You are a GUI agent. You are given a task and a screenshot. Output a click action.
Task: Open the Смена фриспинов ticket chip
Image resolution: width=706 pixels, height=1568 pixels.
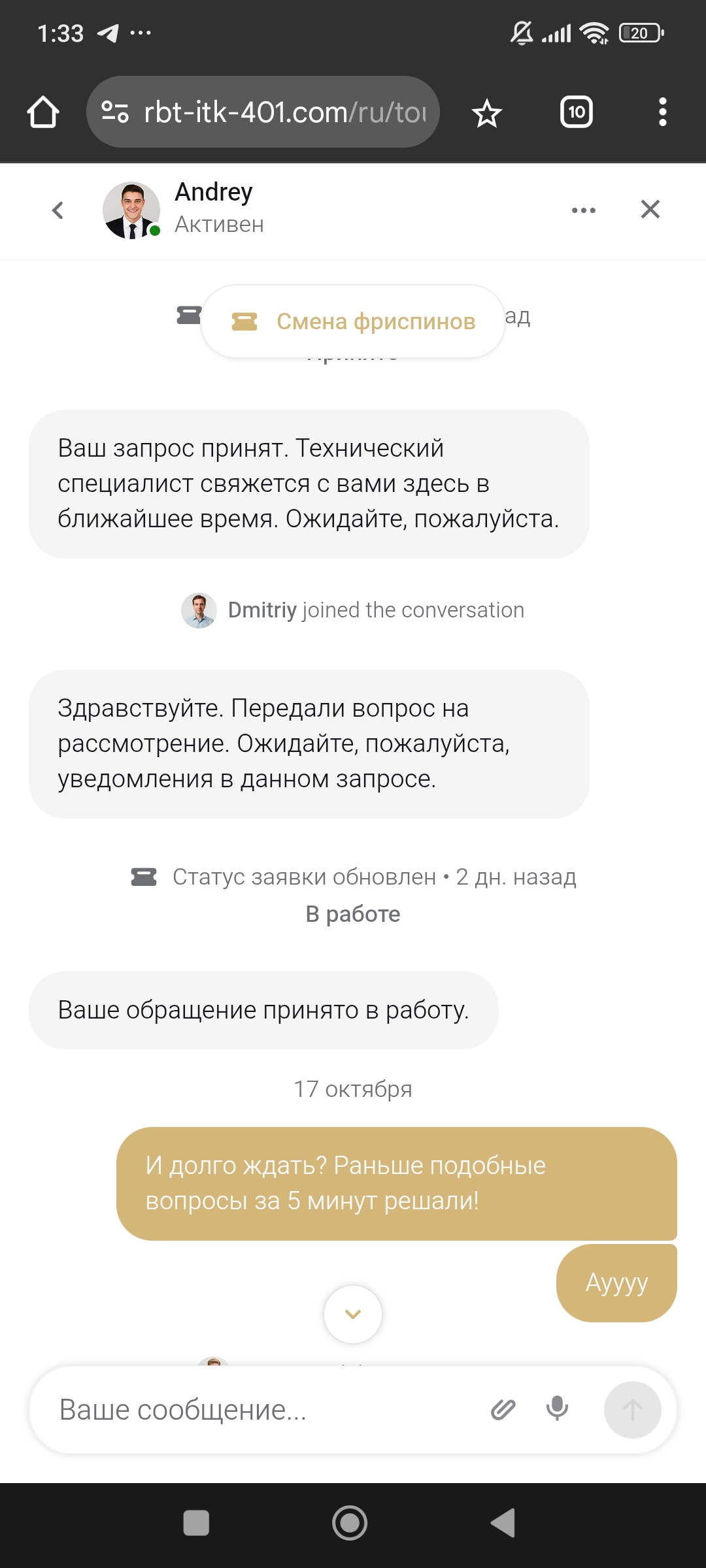click(353, 321)
